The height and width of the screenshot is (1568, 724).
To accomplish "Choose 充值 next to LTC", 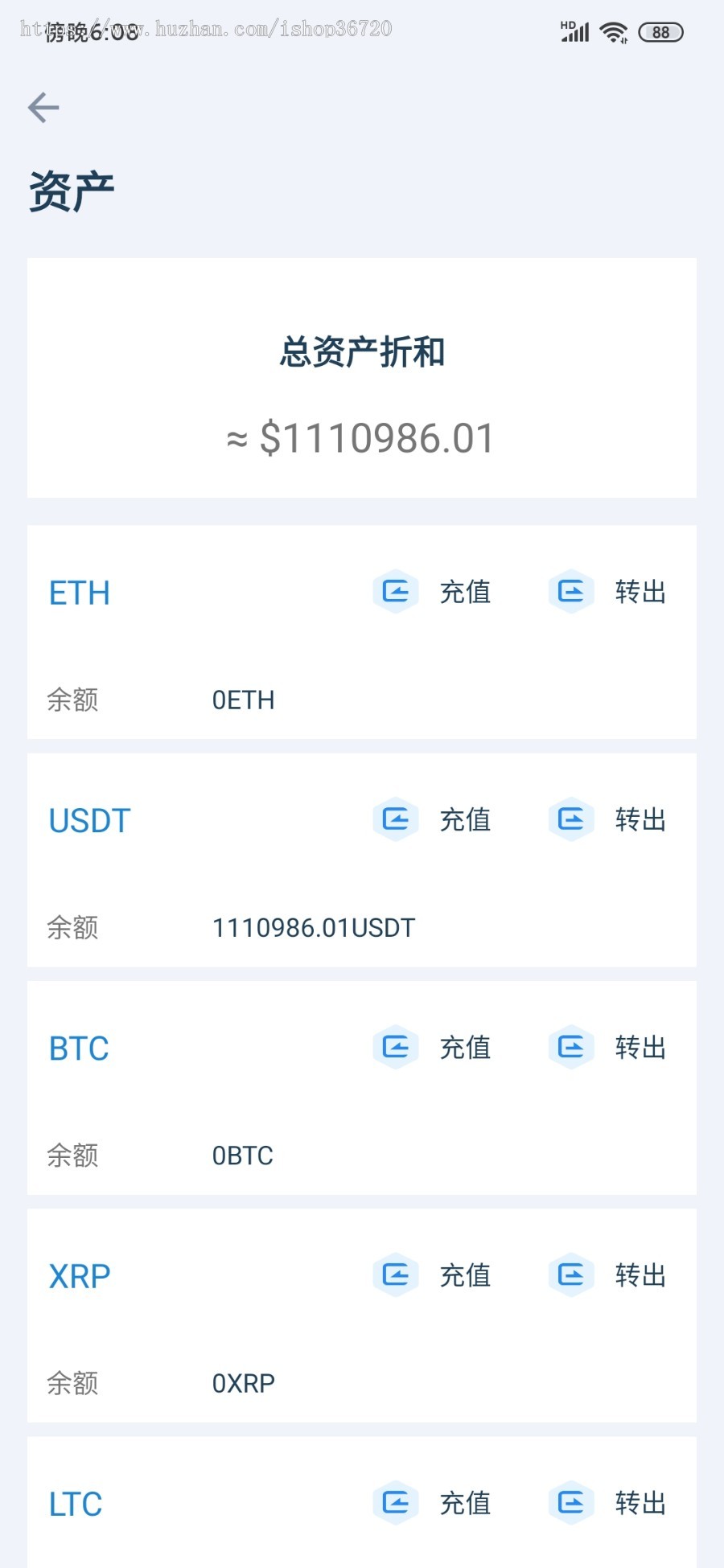I will point(433,1502).
